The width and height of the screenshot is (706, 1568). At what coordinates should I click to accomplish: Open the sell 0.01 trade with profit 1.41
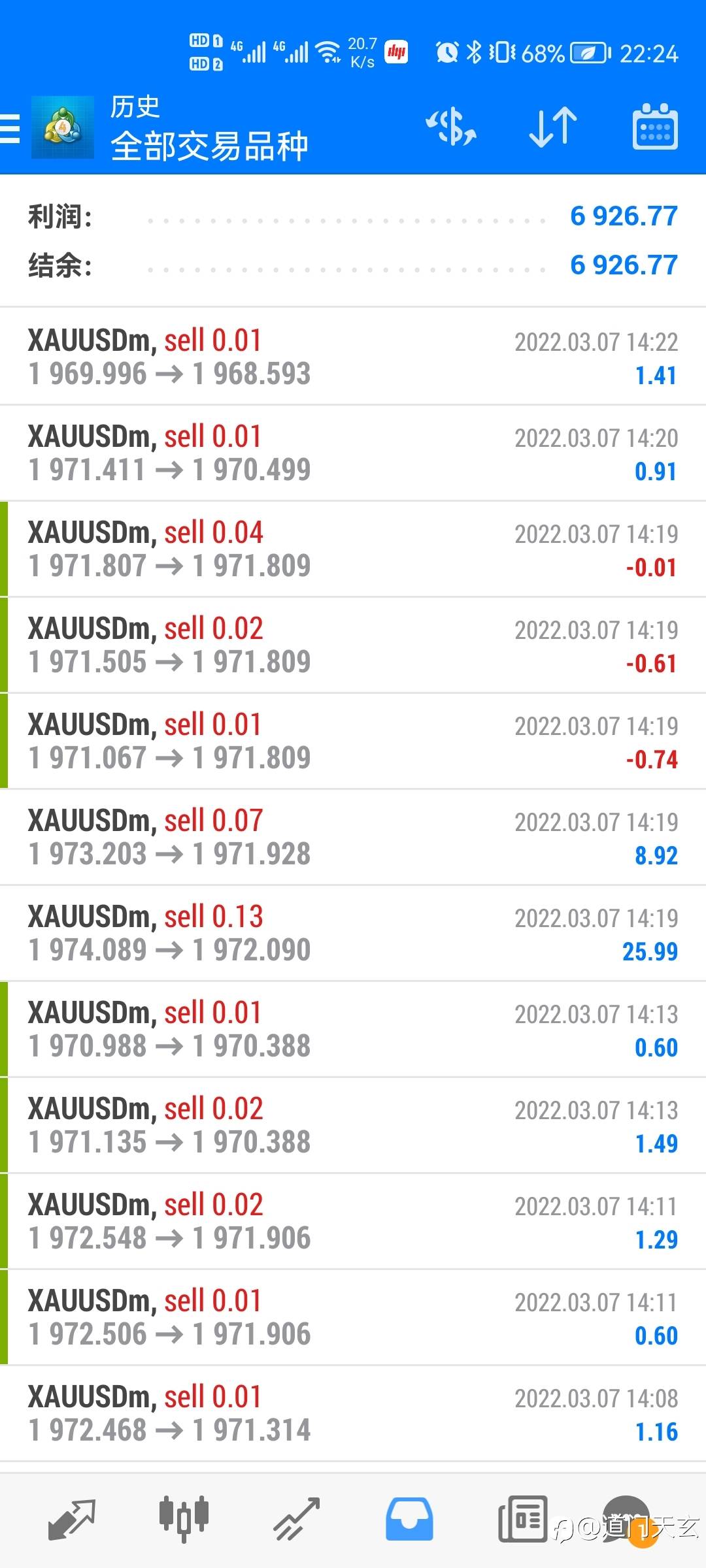point(353,357)
